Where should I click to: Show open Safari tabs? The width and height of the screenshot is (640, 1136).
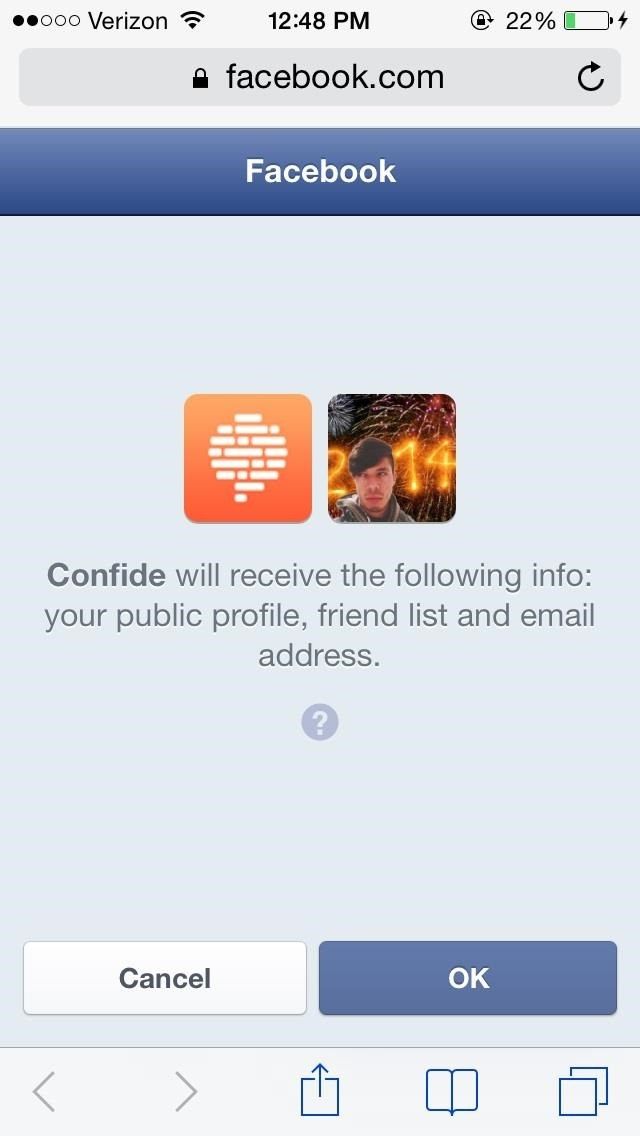582,1091
